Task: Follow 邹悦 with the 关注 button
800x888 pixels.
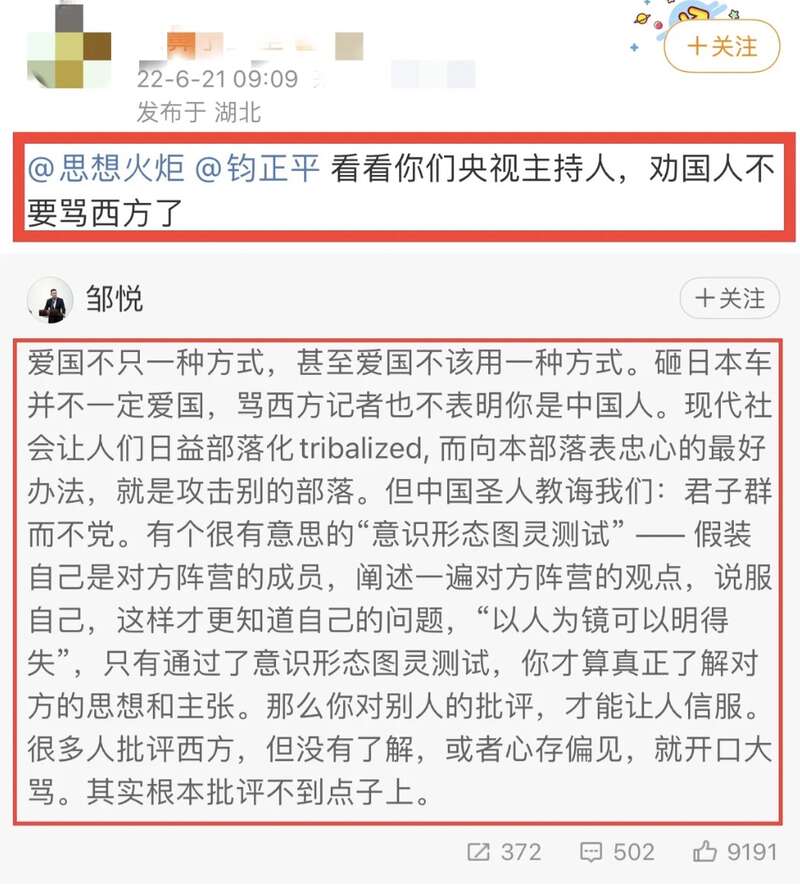Action: coord(729,298)
